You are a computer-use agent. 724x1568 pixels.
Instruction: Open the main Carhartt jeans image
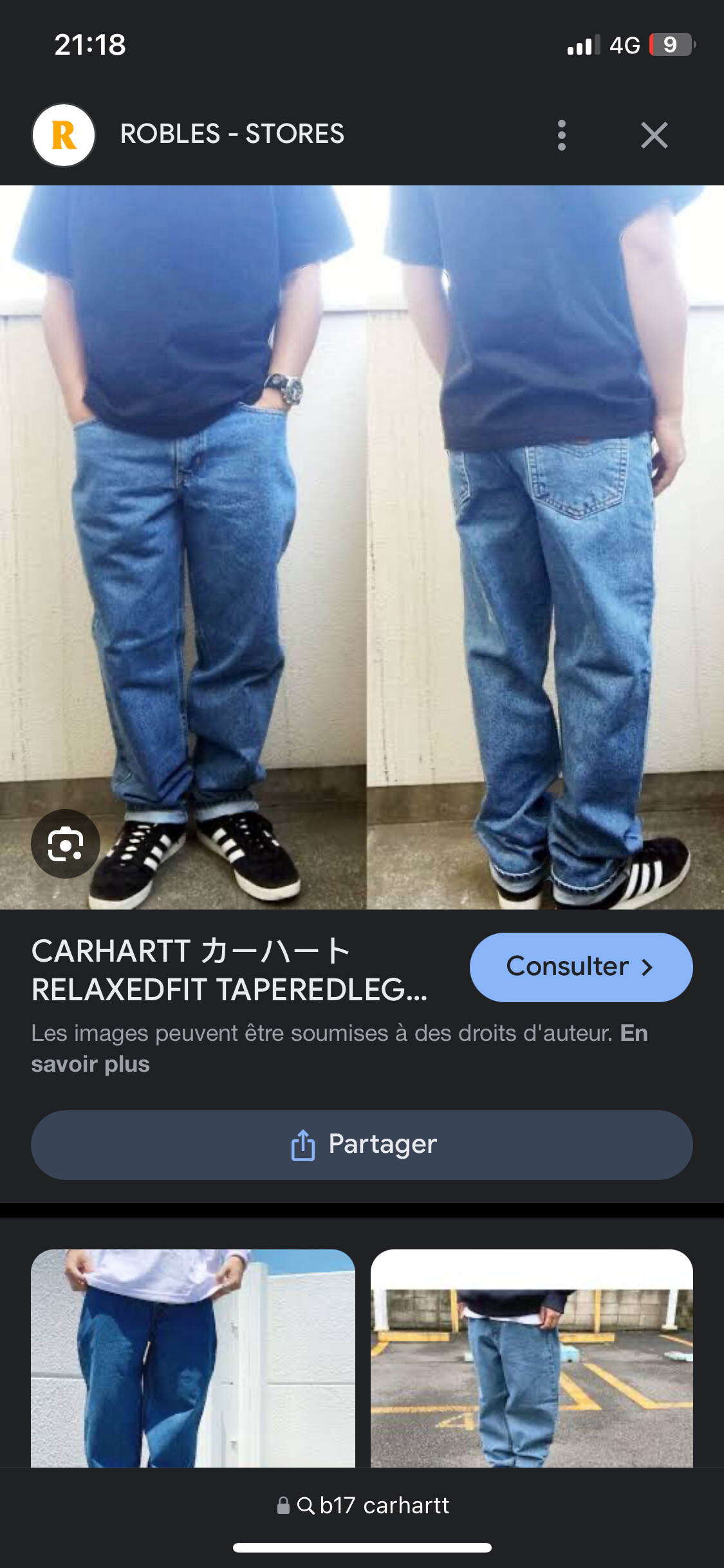tap(362, 547)
